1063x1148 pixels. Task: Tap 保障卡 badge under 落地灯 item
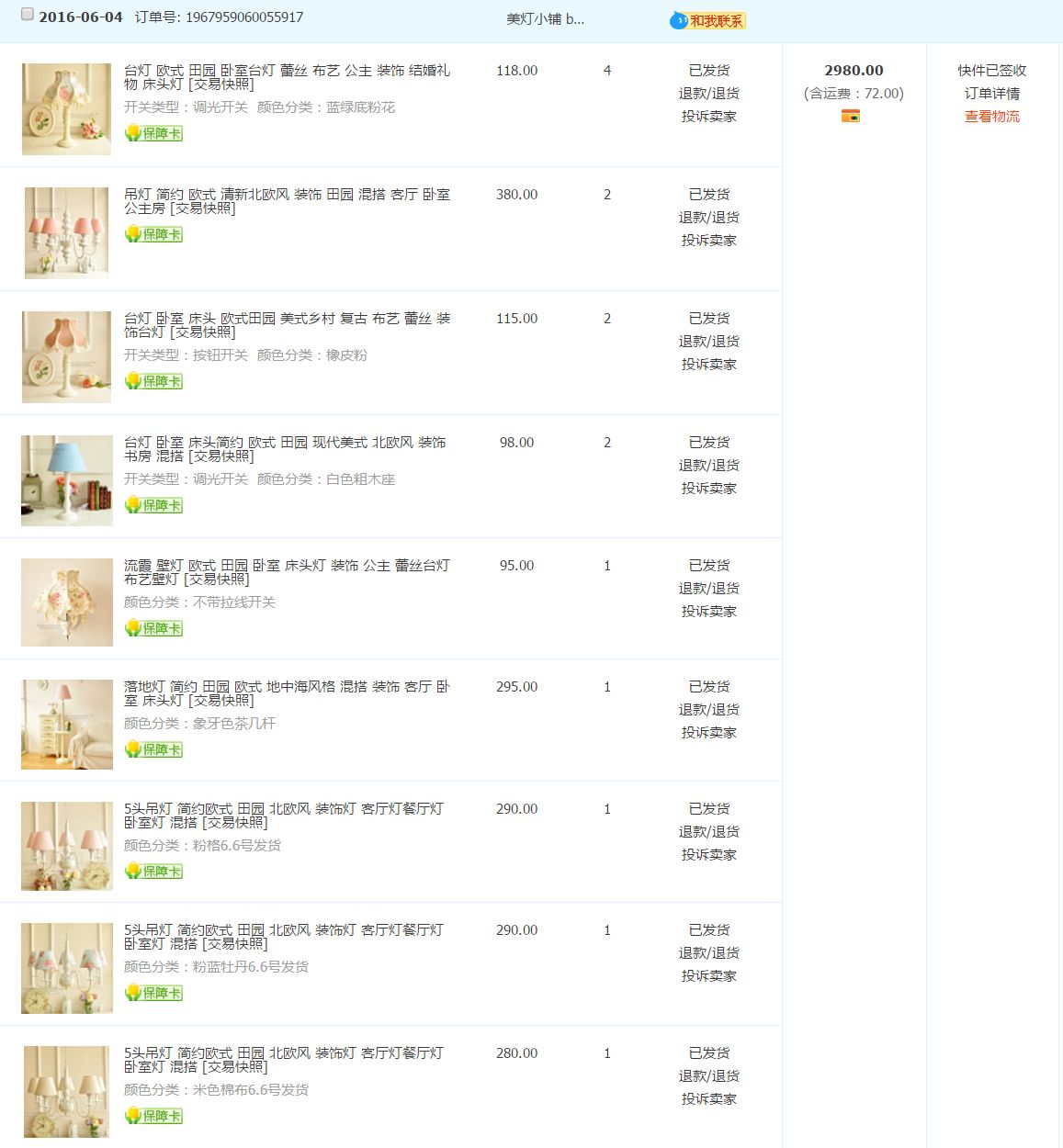tap(154, 749)
